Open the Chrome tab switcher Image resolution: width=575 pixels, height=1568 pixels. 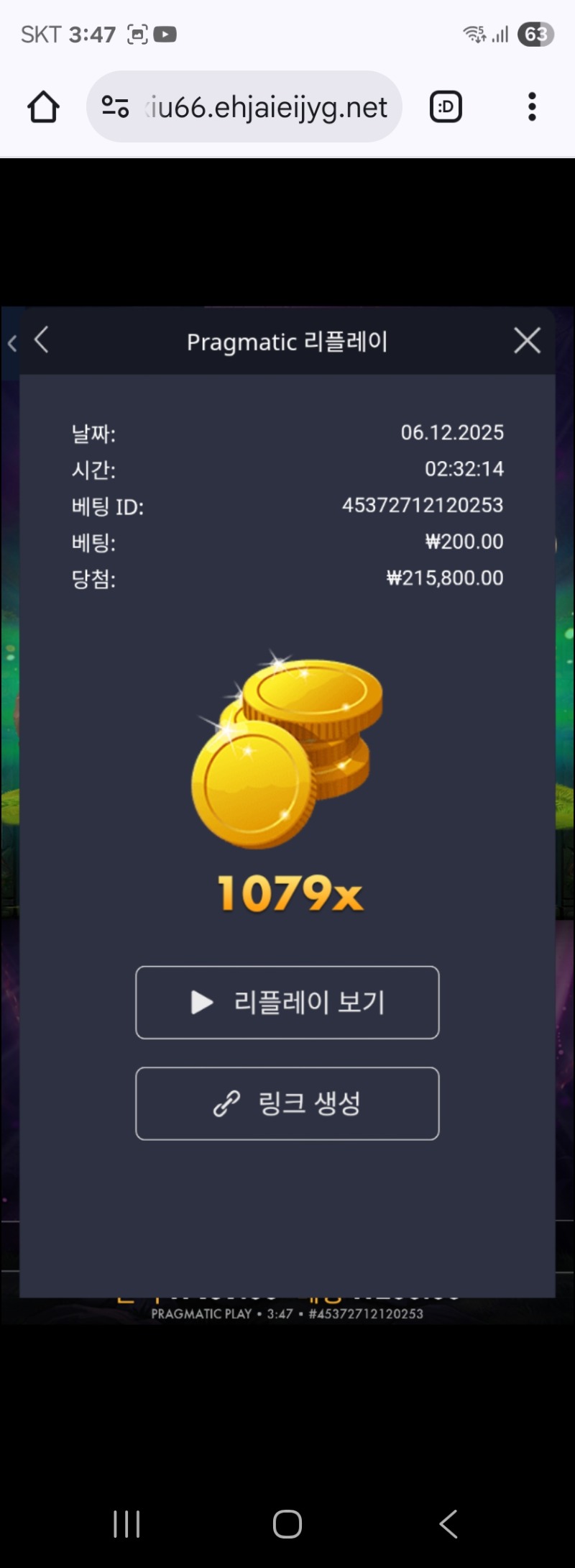446,106
